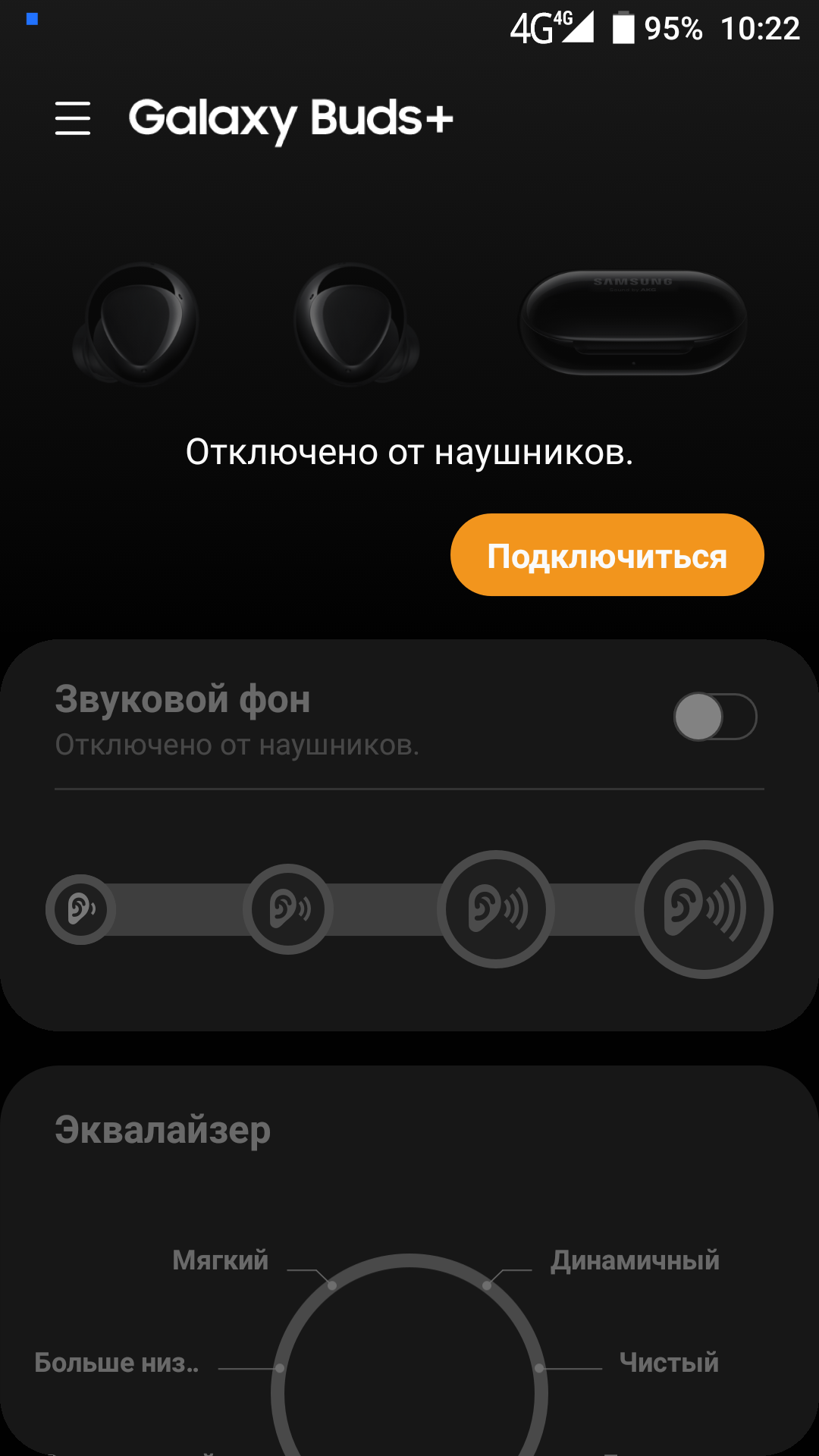Select the third ambient sound level
Image resolution: width=819 pixels, height=1456 pixels.
(496, 909)
